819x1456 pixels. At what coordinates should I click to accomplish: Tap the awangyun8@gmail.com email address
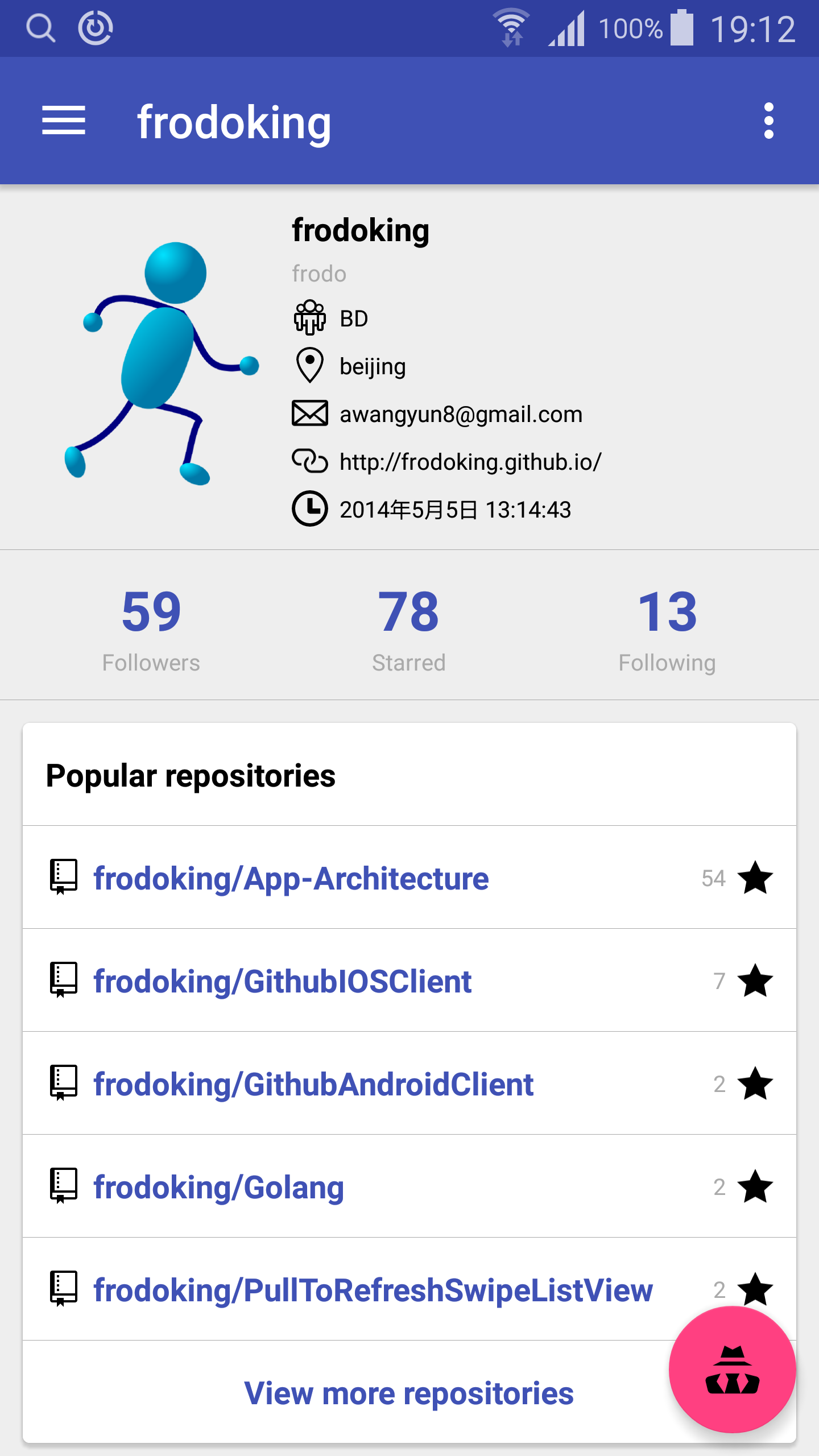(461, 414)
